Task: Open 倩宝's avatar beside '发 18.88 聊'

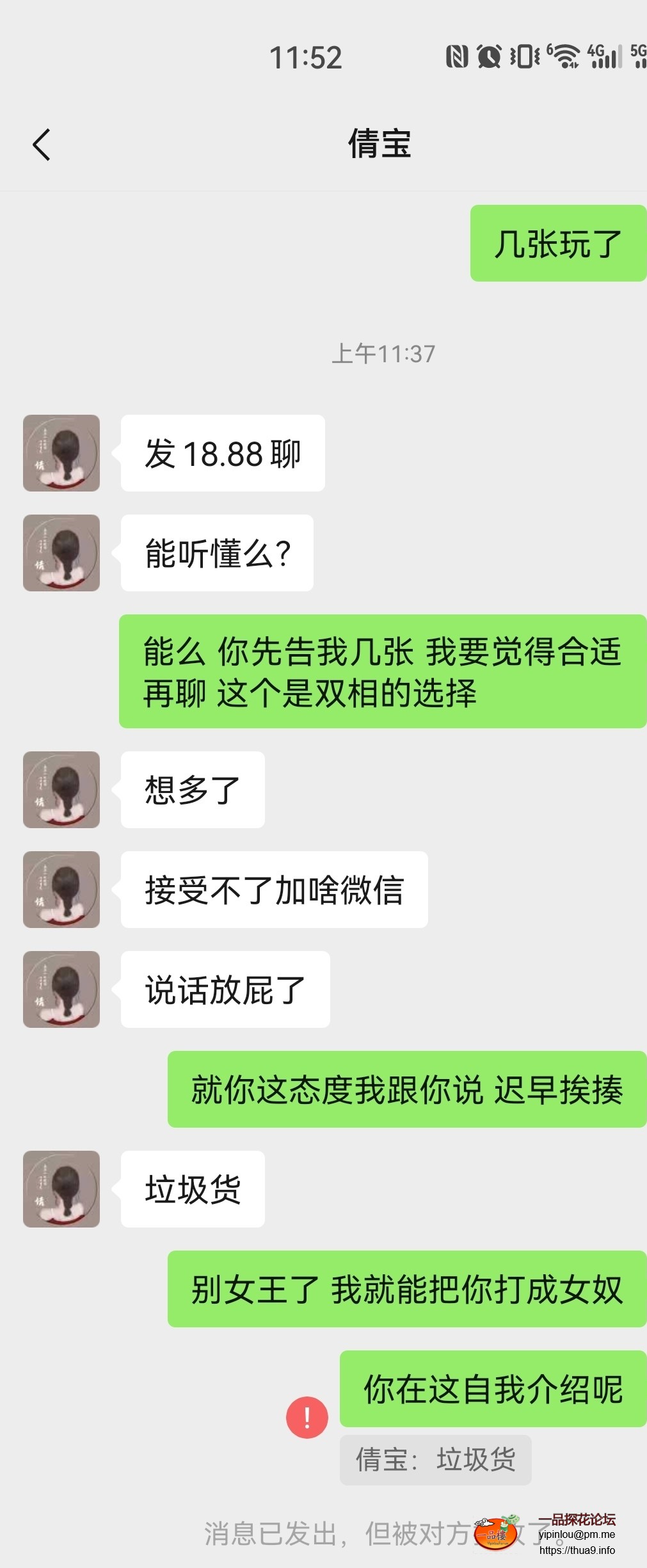Action: tap(61, 452)
